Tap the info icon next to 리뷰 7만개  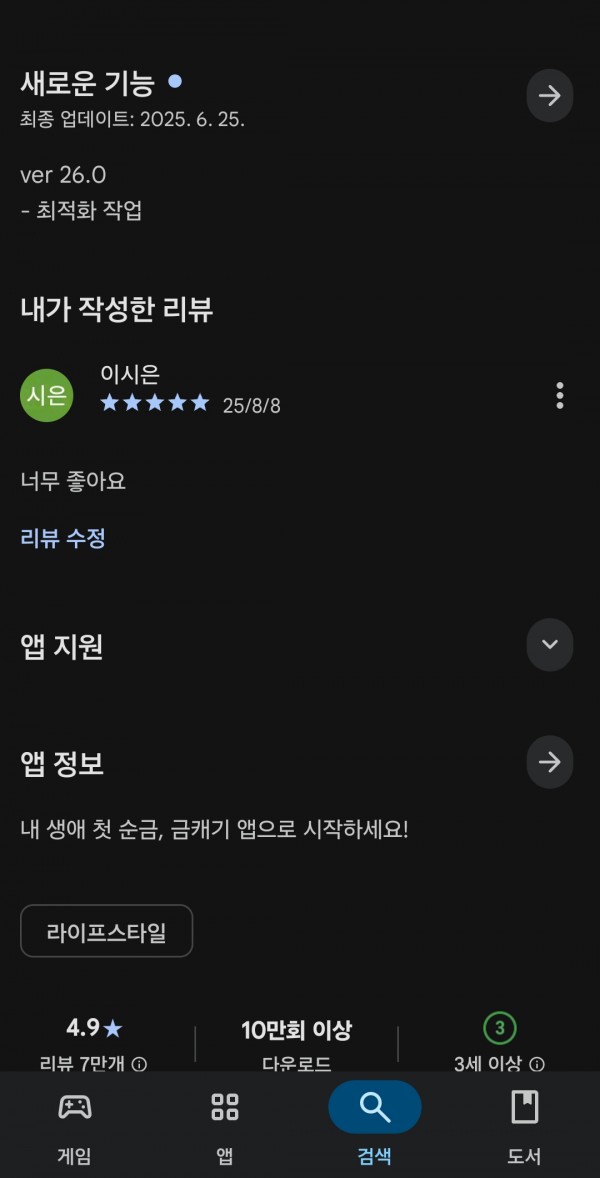[x=140, y=1064]
